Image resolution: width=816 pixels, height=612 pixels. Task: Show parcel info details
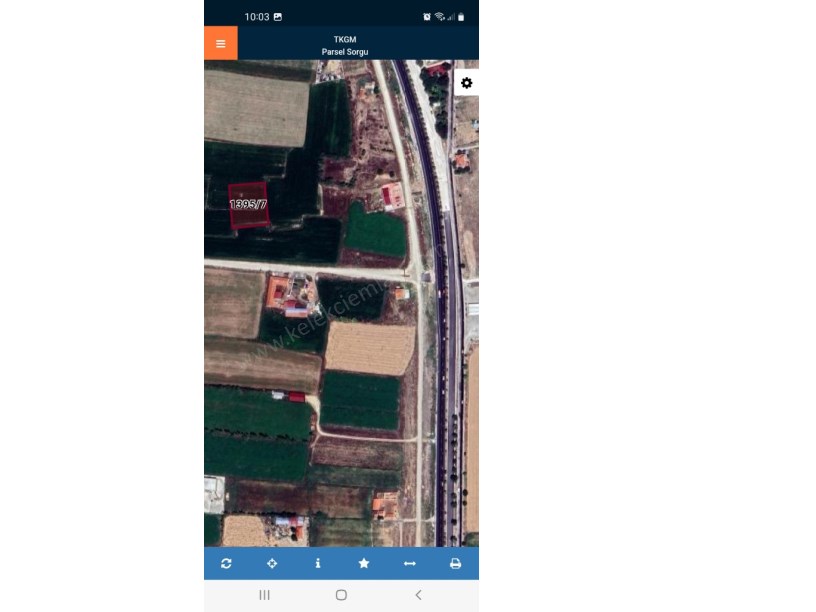[318, 563]
